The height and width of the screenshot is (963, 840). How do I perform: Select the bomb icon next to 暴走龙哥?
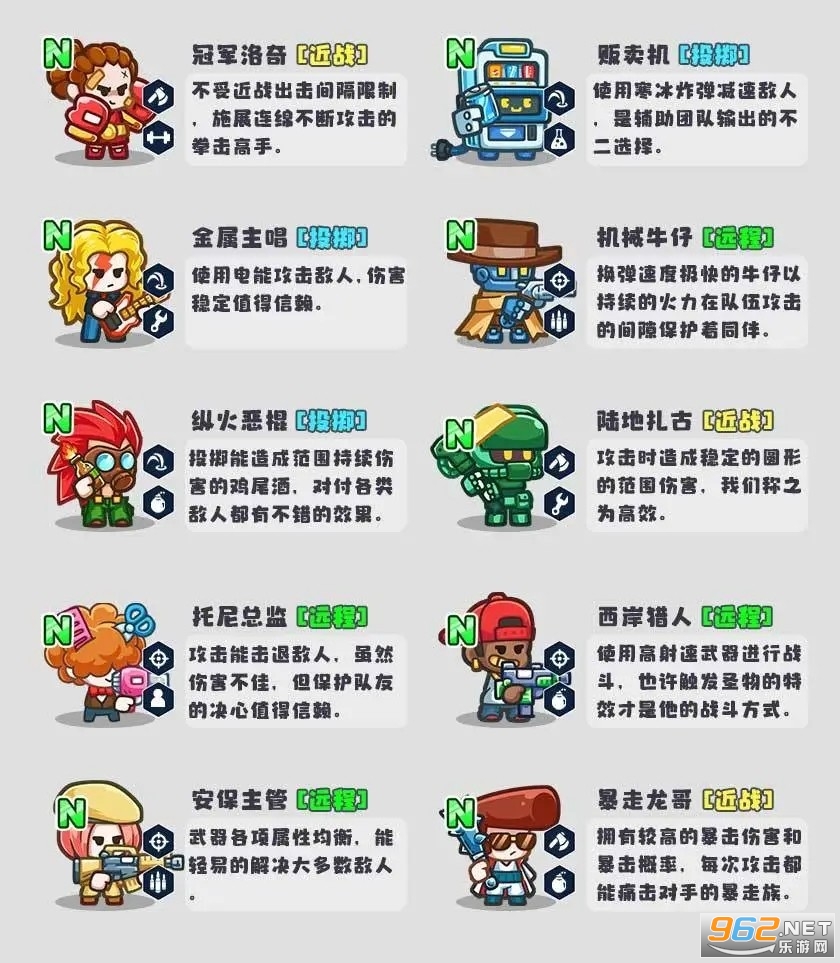point(559,883)
